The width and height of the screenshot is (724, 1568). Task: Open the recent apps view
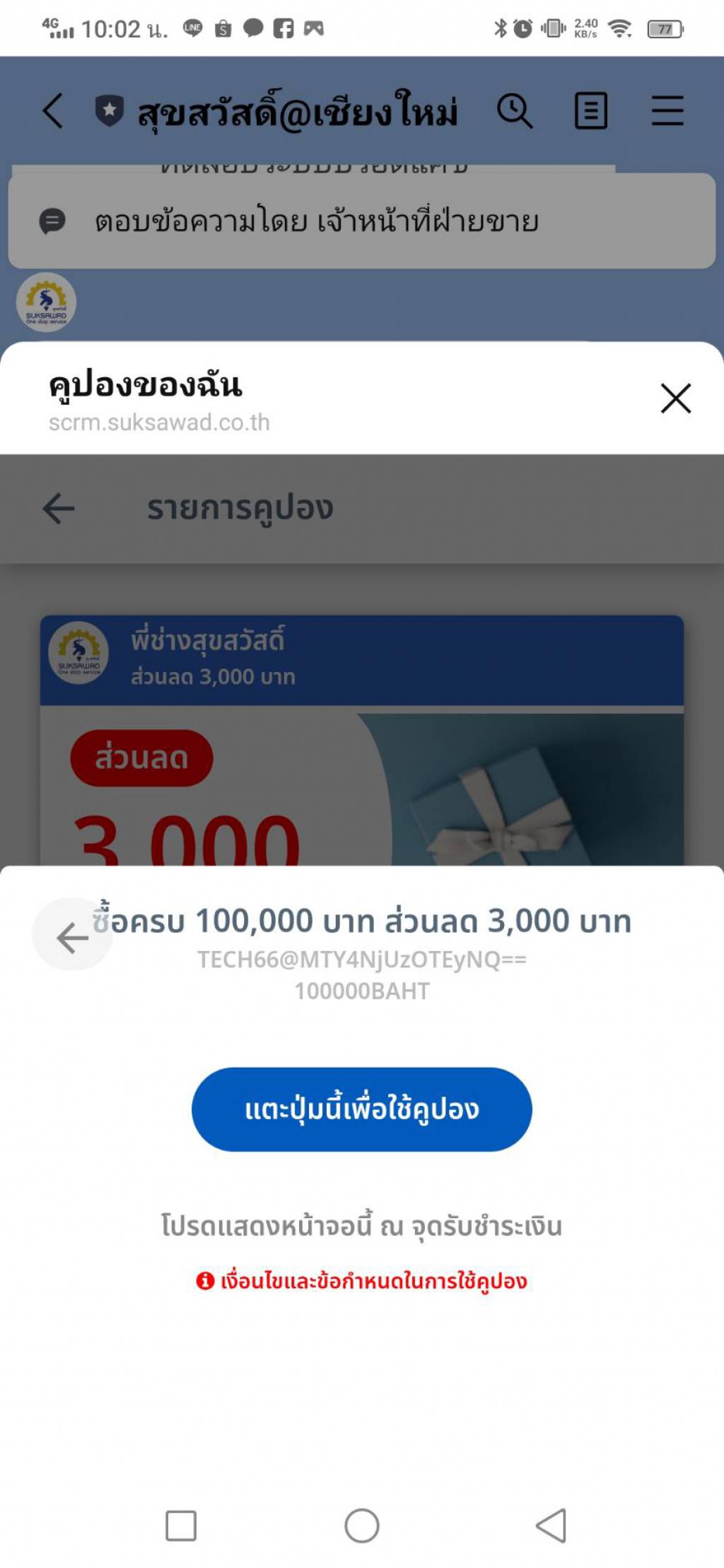[181, 1526]
